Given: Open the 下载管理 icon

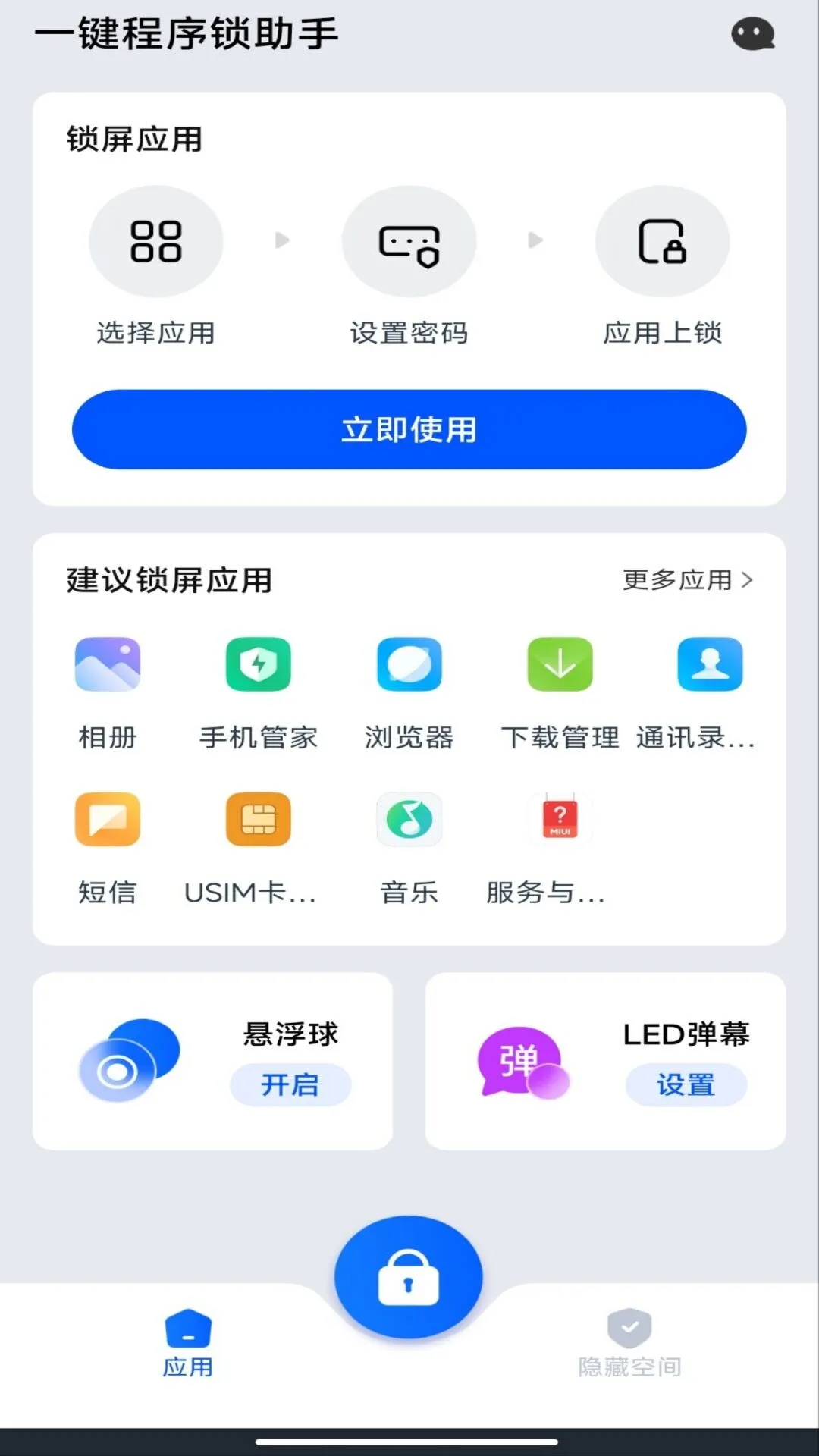Looking at the screenshot, I should (x=560, y=664).
